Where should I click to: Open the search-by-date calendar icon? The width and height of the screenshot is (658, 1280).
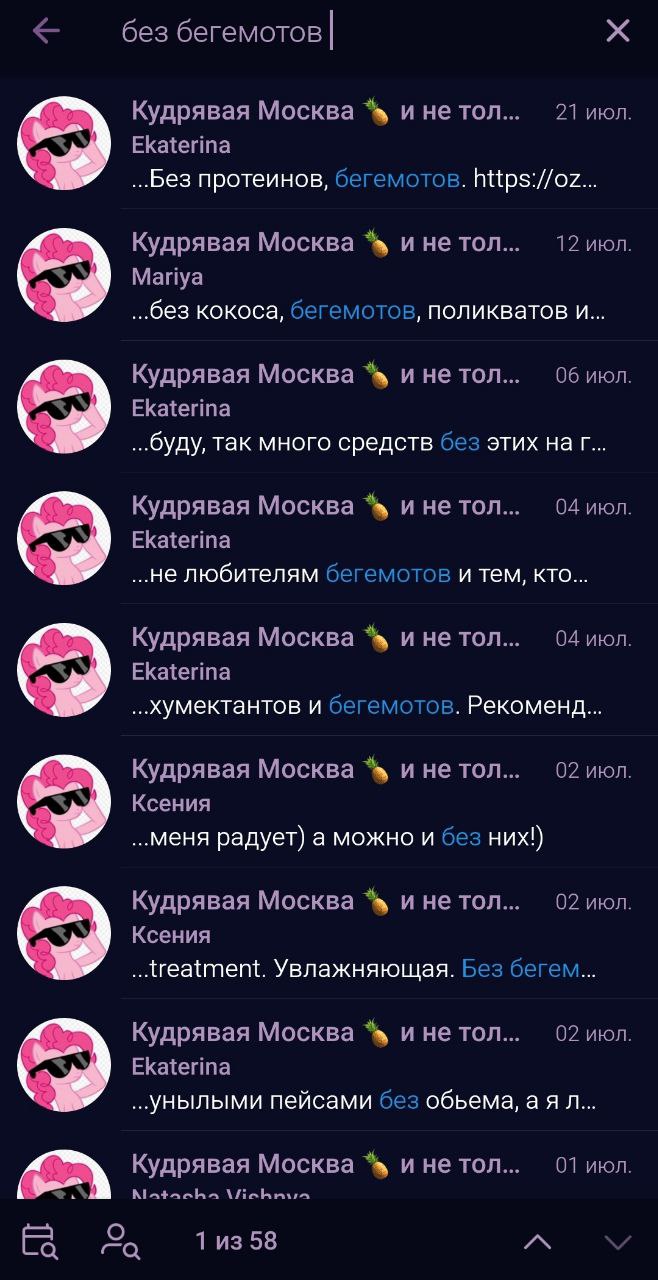39,1241
